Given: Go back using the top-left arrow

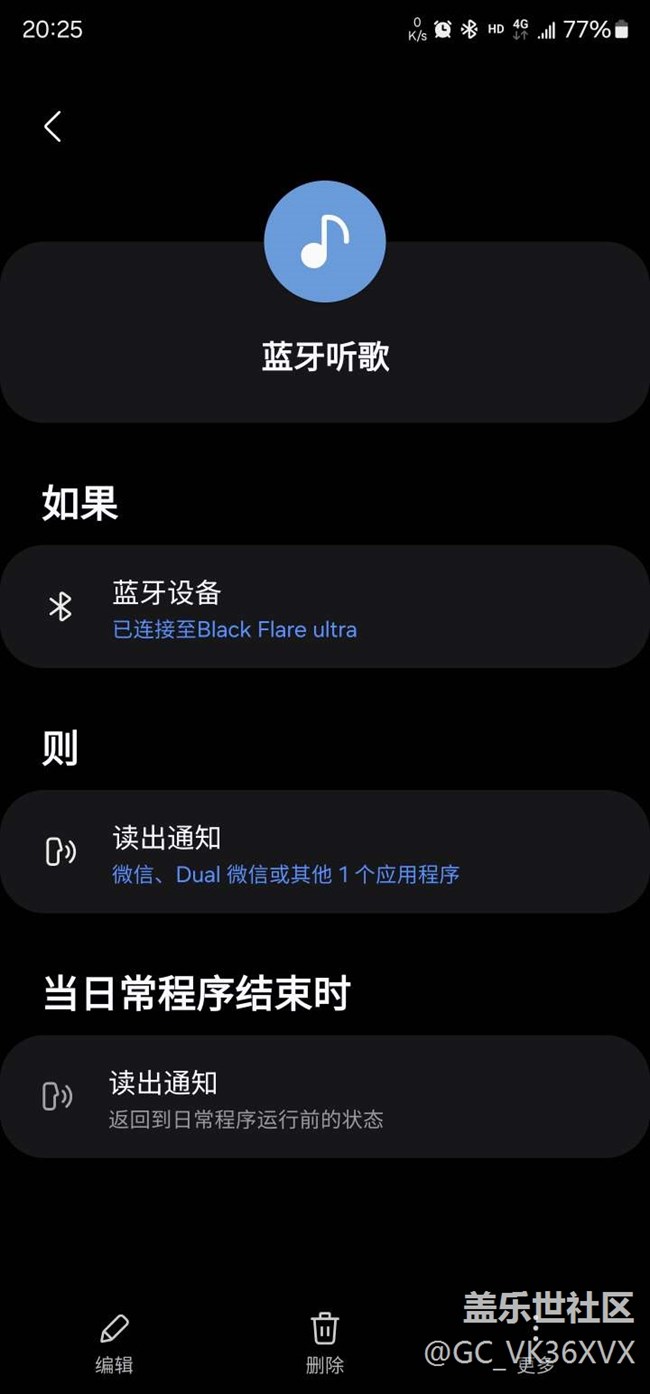Looking at the screenshot, I should point(53,126).
